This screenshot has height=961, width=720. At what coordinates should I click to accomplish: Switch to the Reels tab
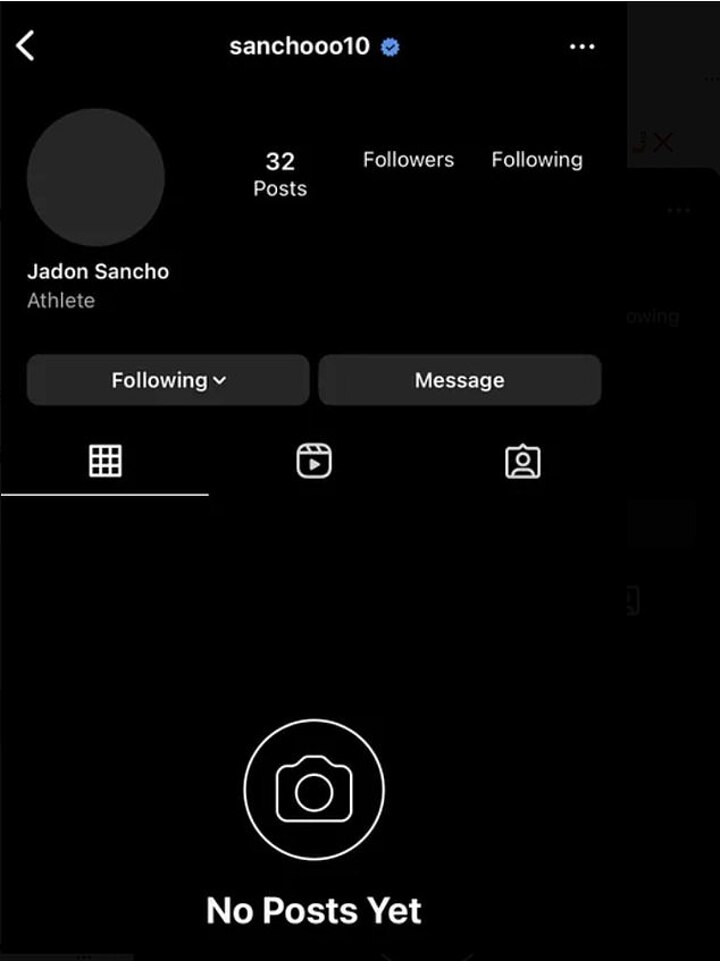click(314, 461)
